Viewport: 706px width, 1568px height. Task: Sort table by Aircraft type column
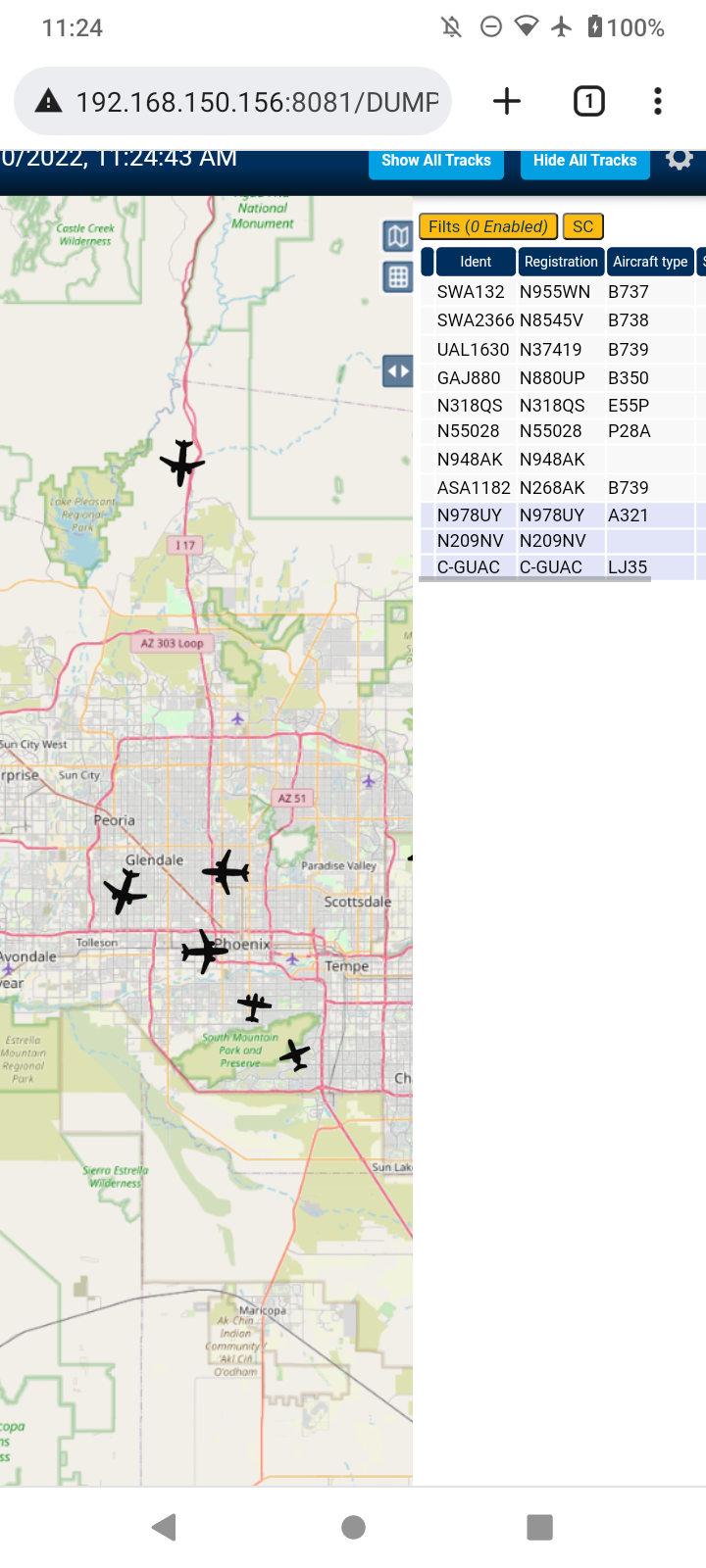(650, 262)
